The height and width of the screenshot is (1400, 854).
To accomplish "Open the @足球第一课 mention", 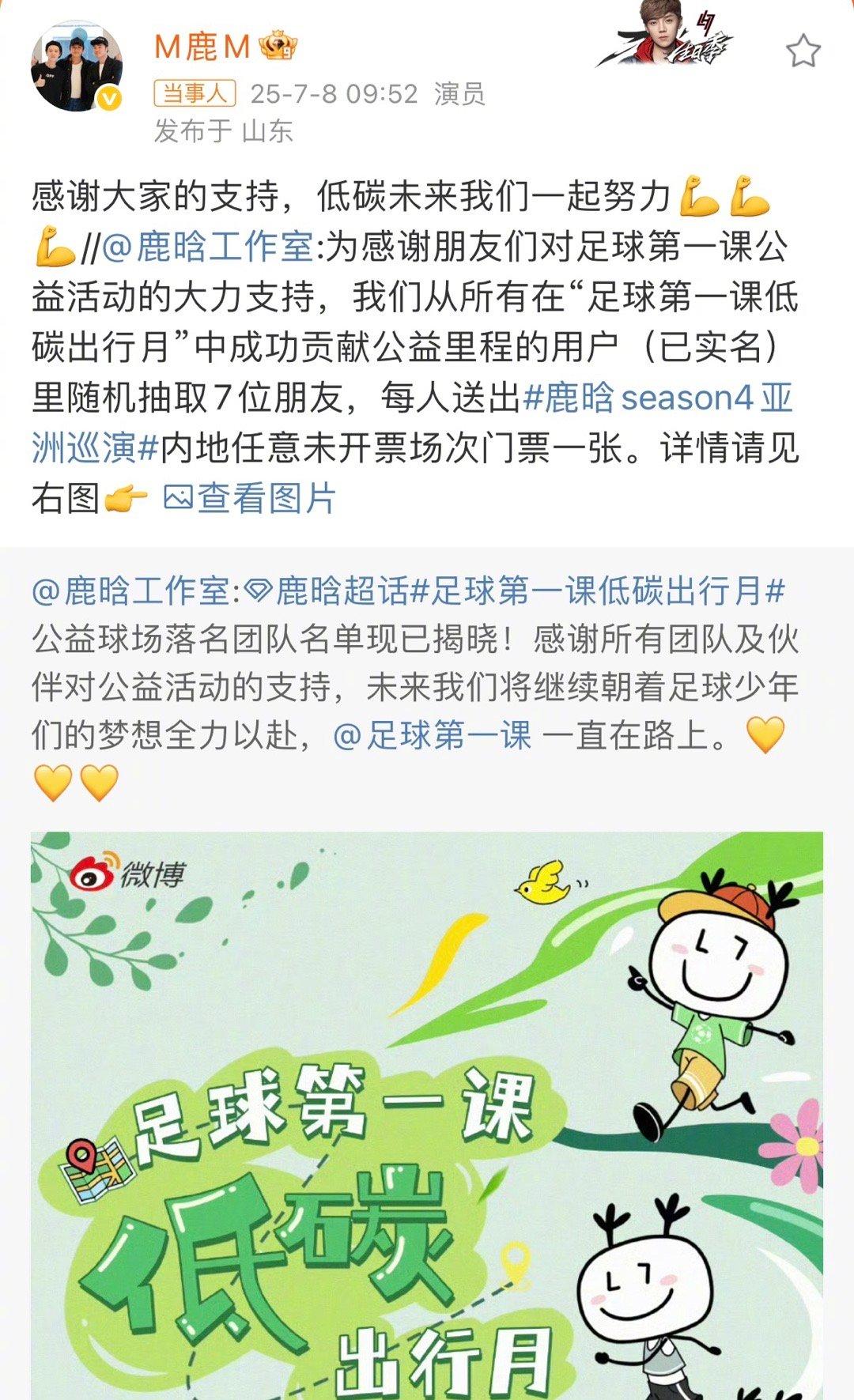I will [x=433, y=736].
